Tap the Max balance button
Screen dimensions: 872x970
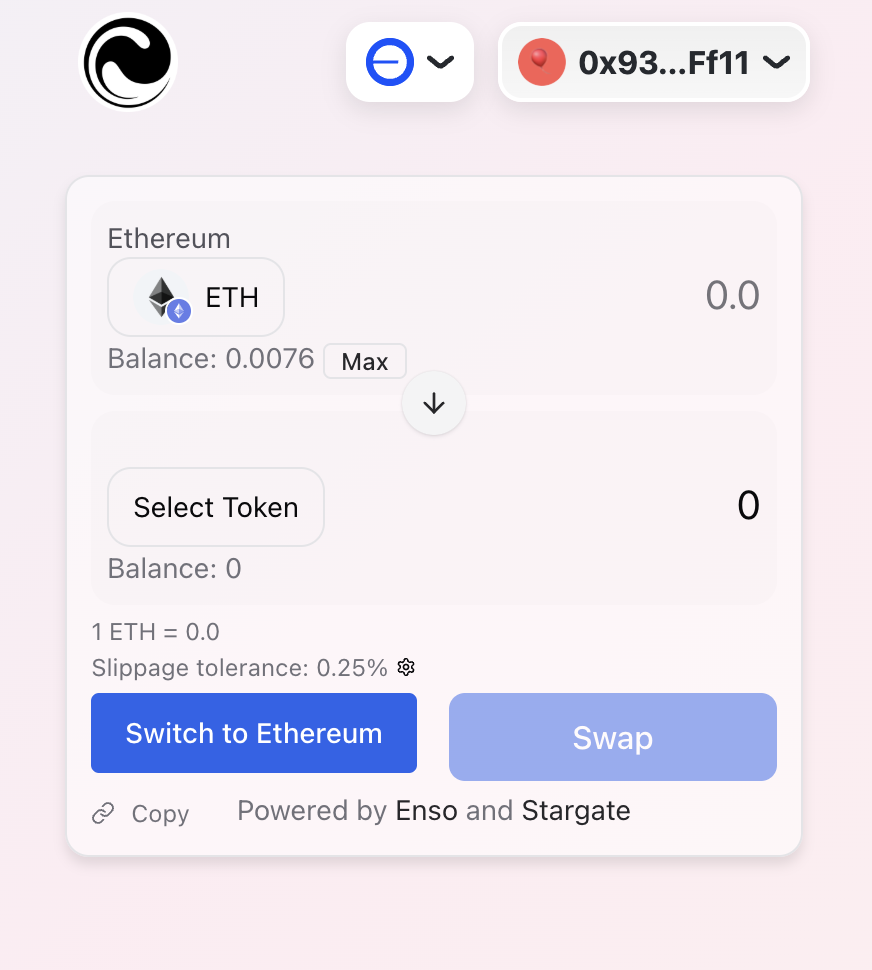(364, 362)
